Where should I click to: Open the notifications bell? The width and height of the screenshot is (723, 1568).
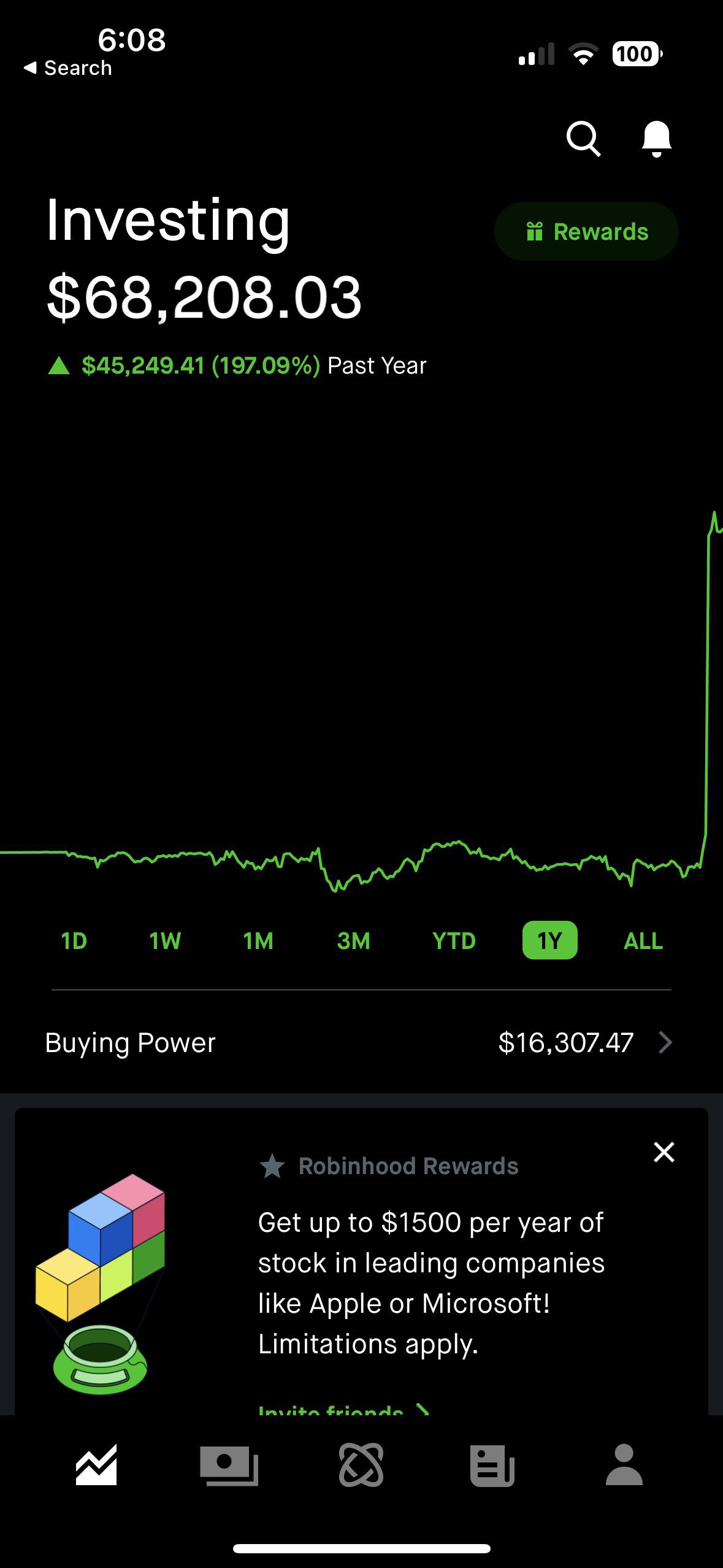(x=656, y=139)
